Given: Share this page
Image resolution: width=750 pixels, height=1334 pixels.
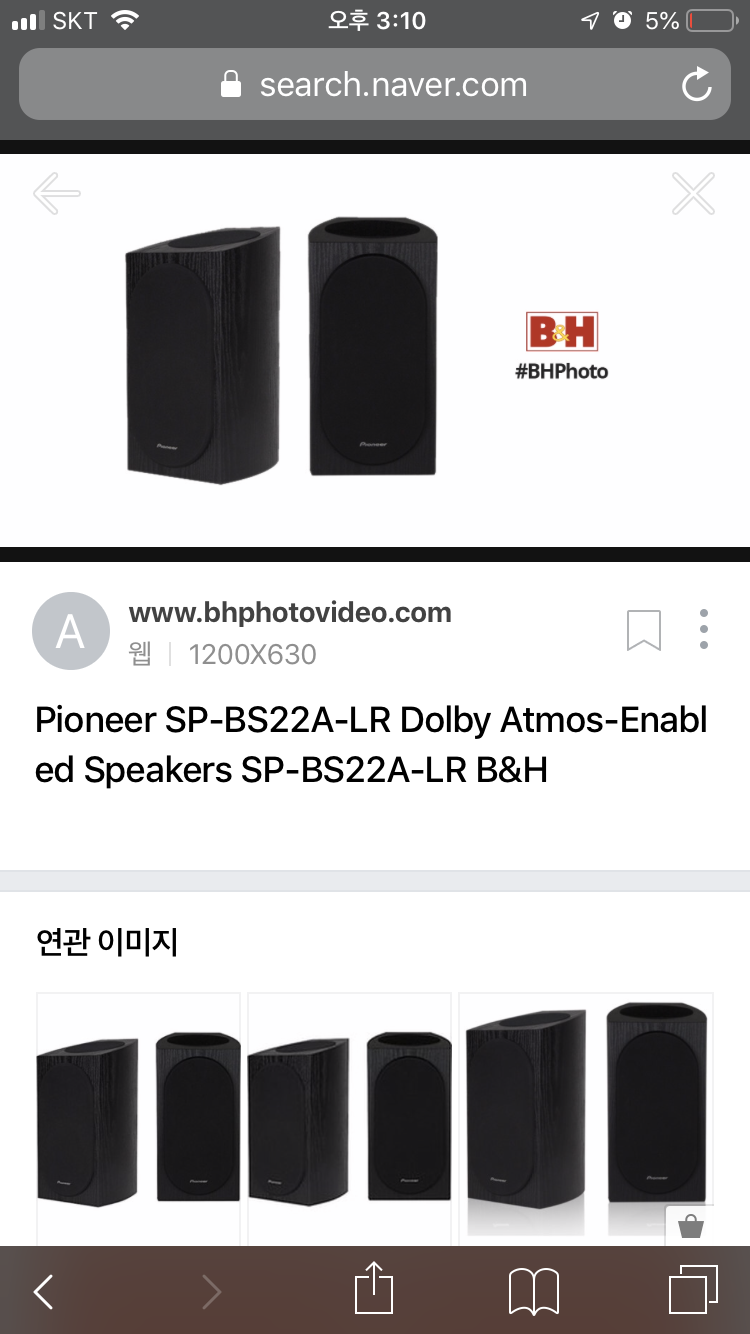Looking at the screenshot, I should 374,1289.
